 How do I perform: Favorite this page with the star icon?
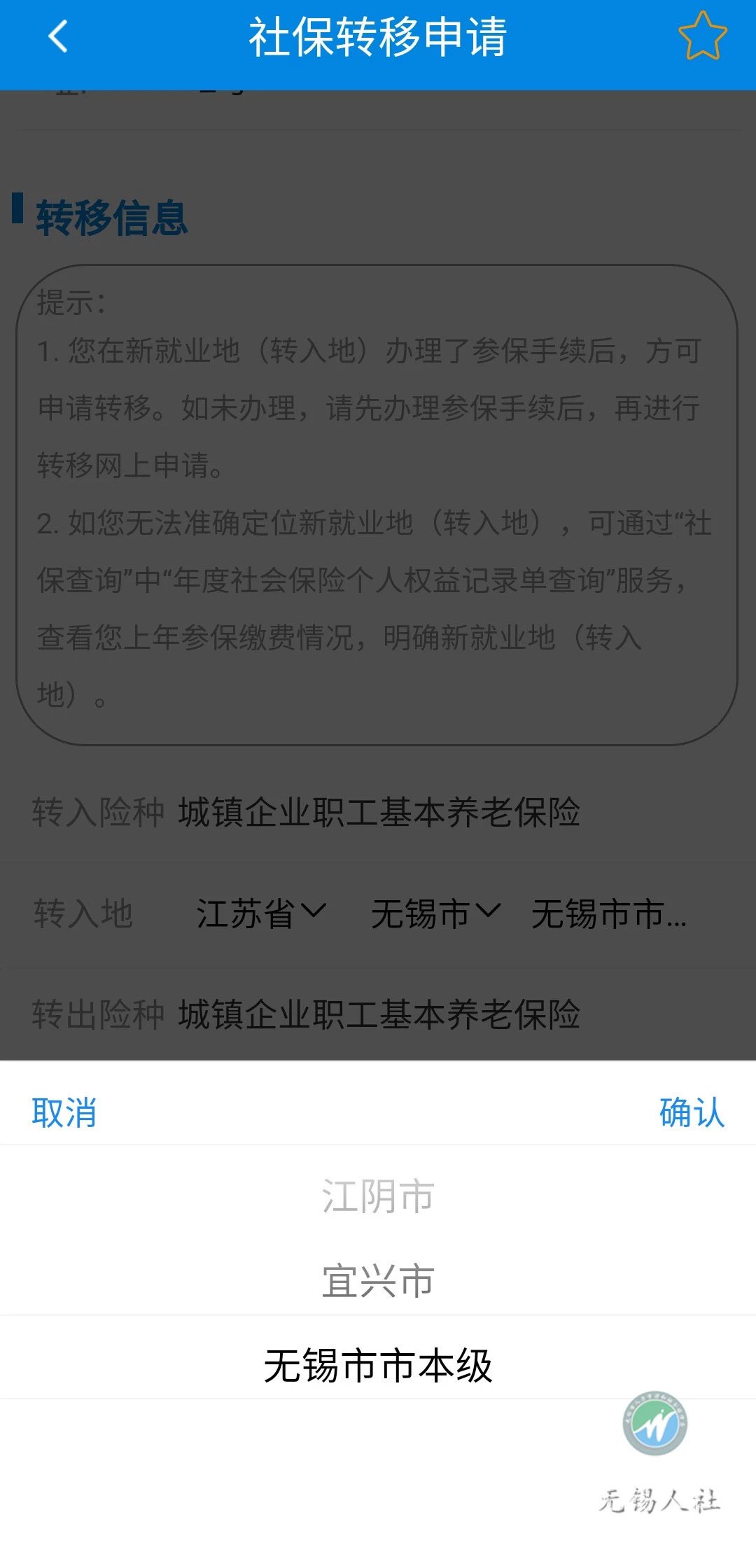point(702,36)
